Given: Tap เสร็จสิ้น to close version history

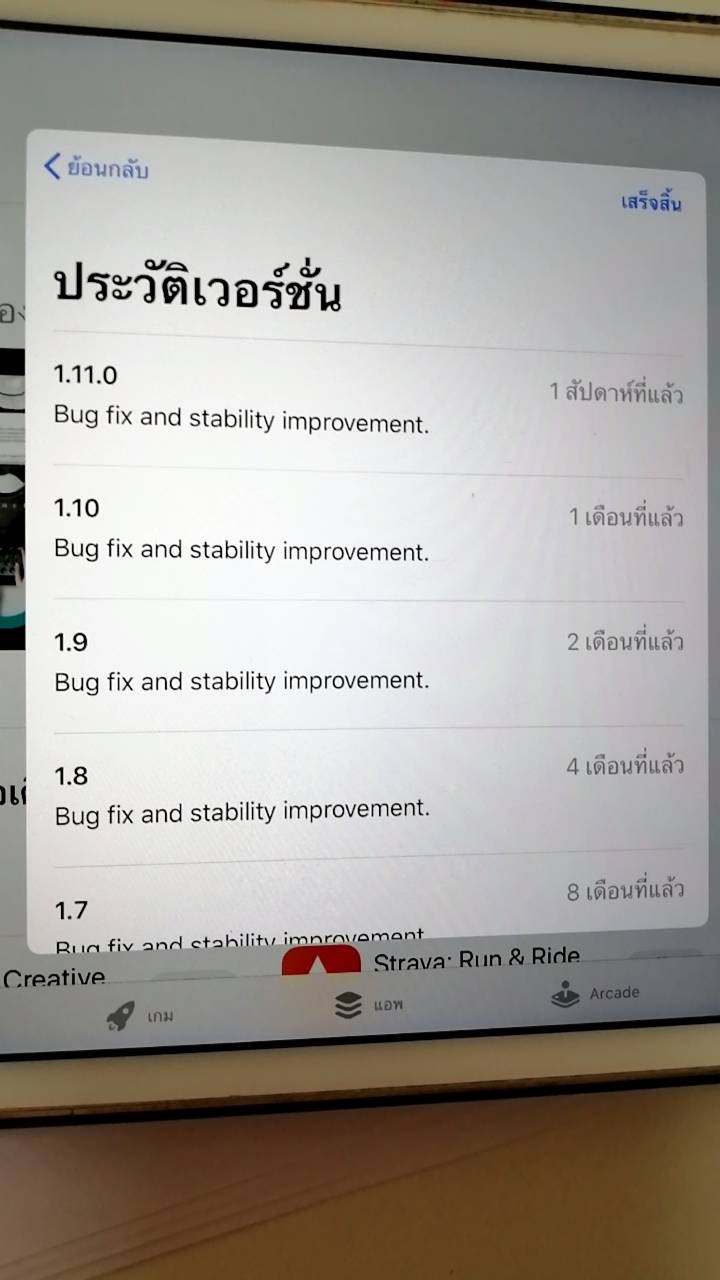Looking at the screenshot, I should coord(651,204).
